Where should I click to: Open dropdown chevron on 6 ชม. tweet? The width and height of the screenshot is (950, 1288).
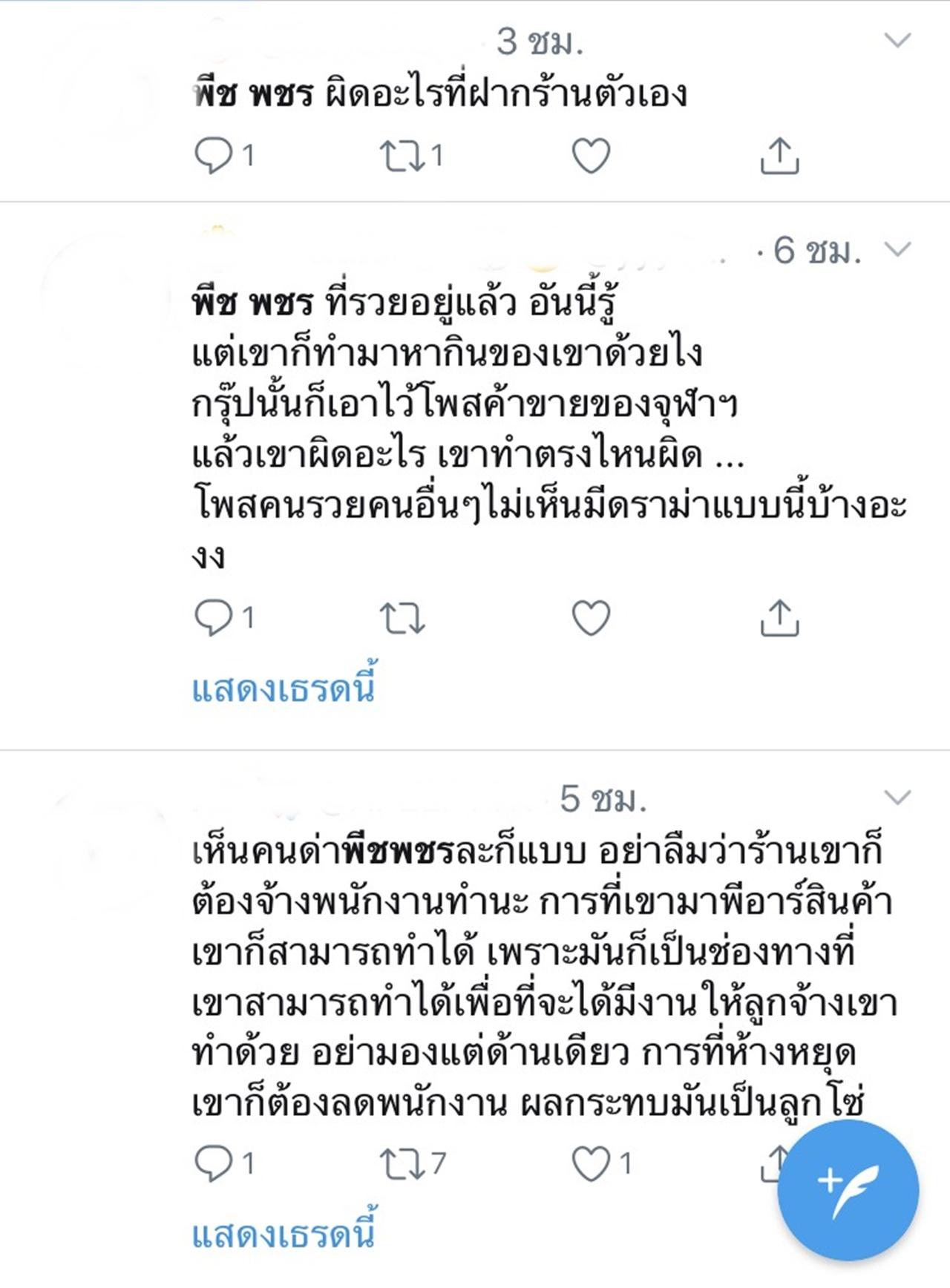point(898,250)
